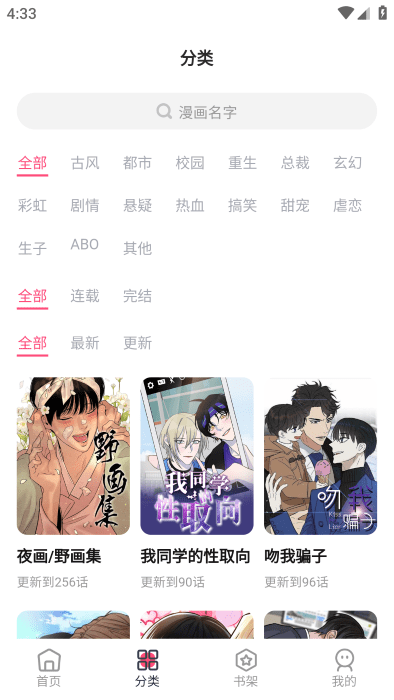Filter by 搞笑 genre
This screenshot has height=700, width=394.
[243, 205]
